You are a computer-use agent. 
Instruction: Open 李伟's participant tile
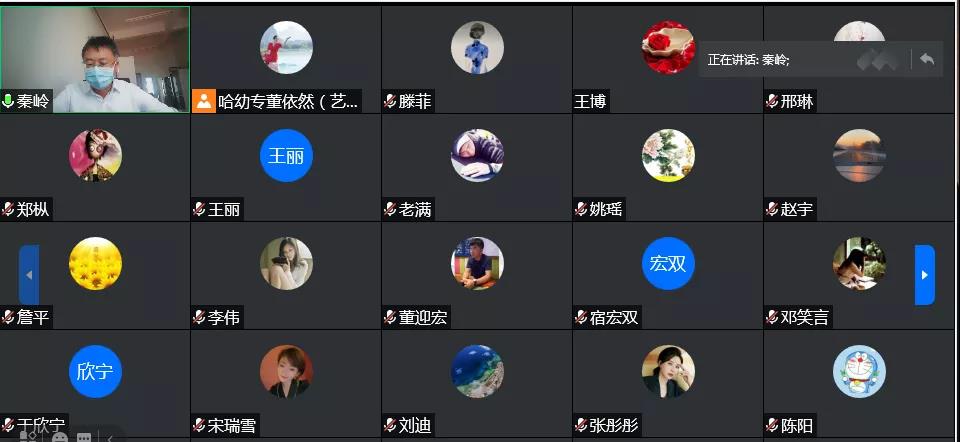(286, 275)
